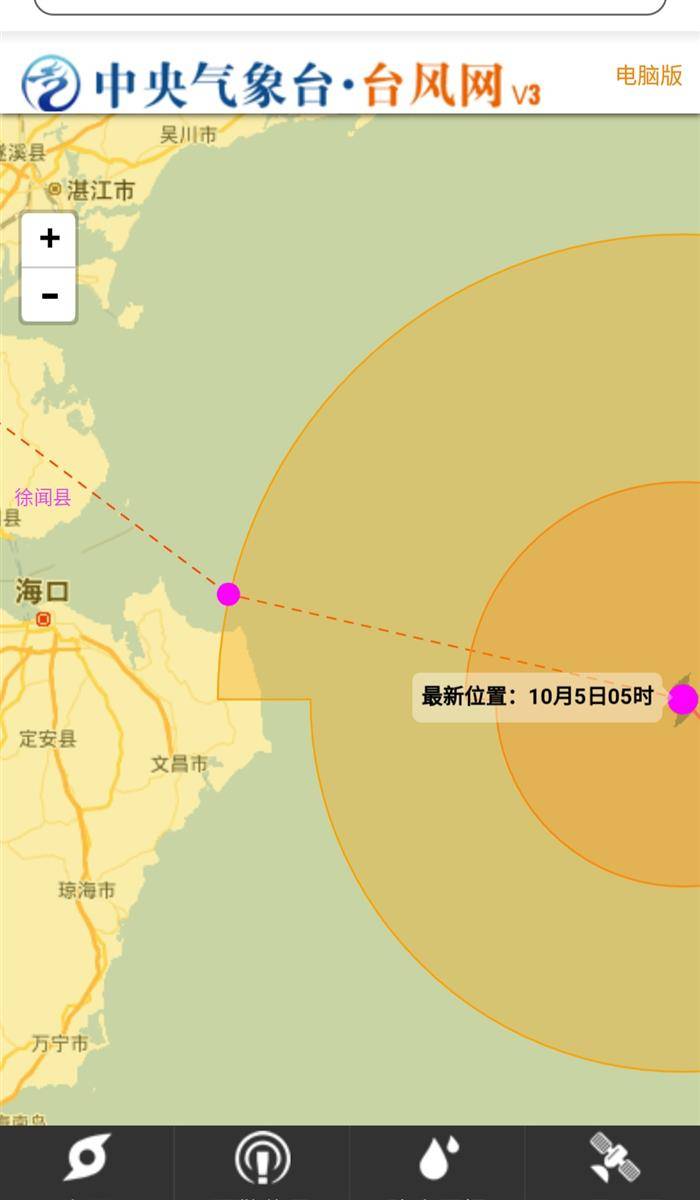Open the rainfall droplet tab
Image resolution: width=700 pixels, height=1200 pixels.
437,1160
